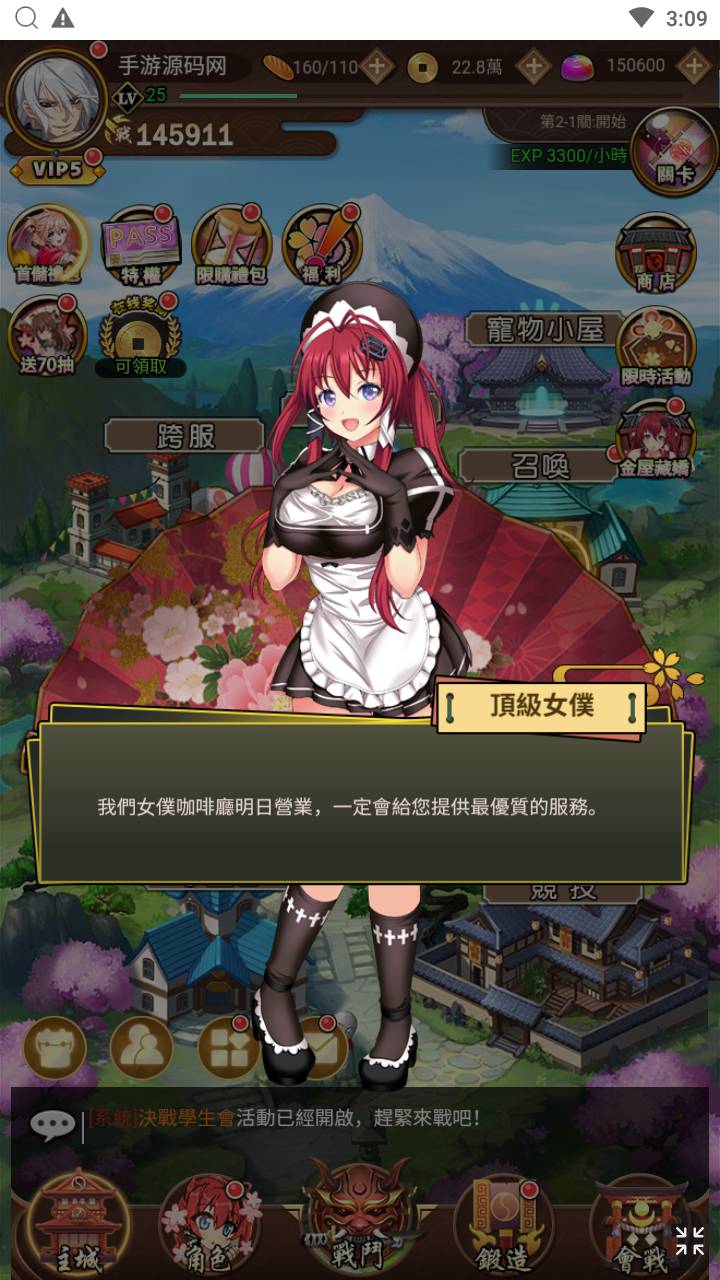Open the 商店 shop
This screenshot has width=720, height=1280.
click(x=655, y=253)
